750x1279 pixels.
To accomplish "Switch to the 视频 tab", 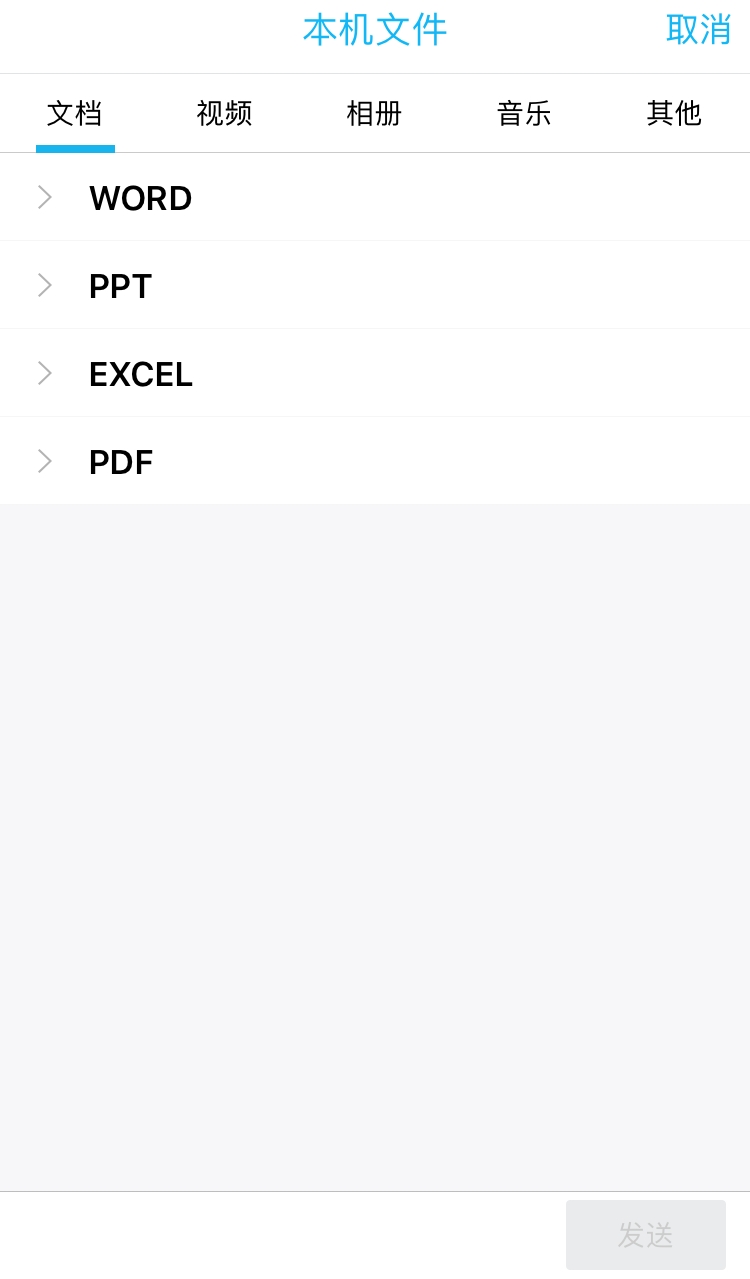I will point(224,114).
